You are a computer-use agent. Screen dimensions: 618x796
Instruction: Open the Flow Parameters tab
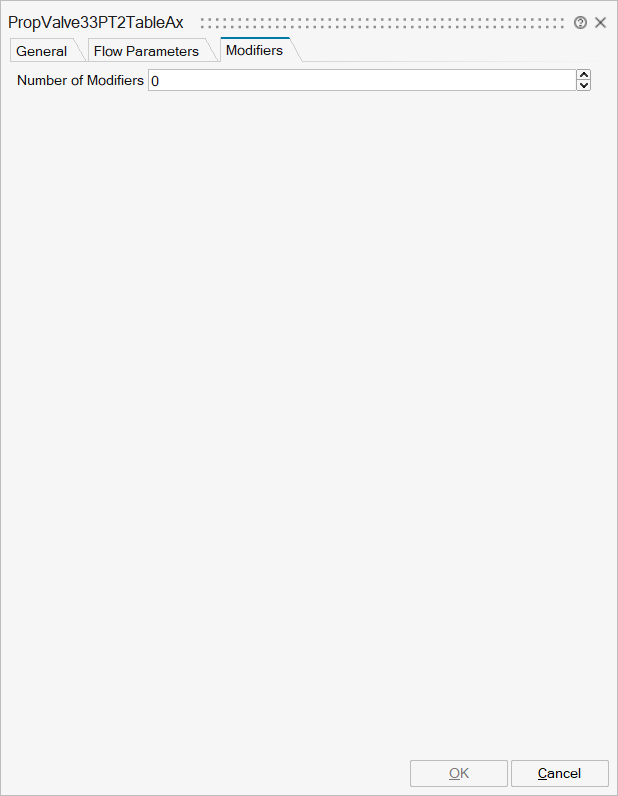tap(146, 51)
